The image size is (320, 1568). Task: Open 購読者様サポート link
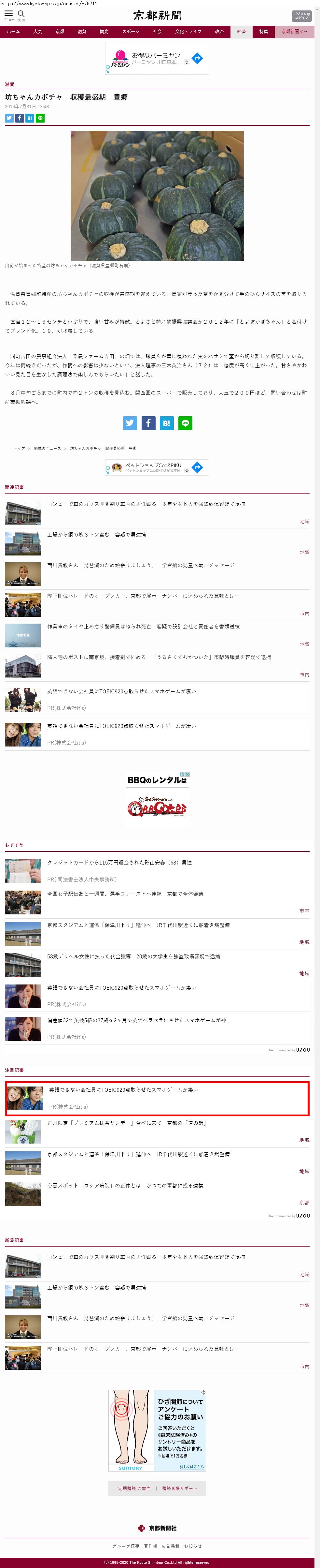click(179, 1488)
